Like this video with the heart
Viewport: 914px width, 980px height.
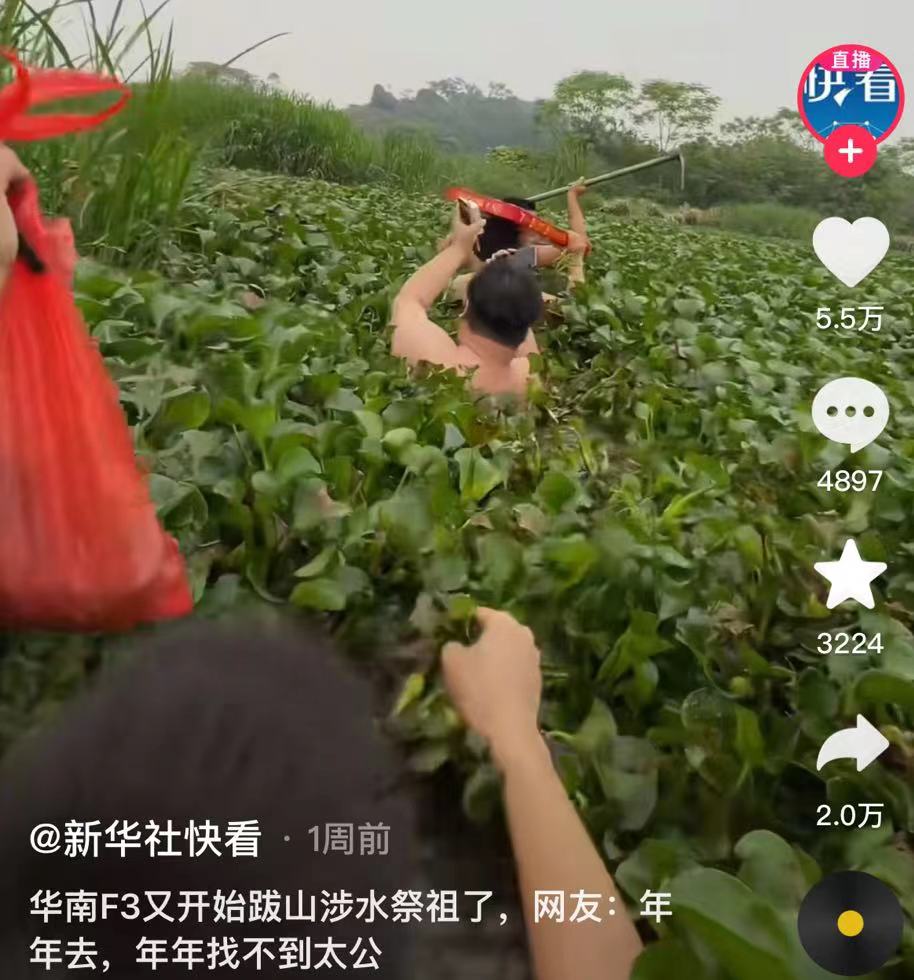pos(850,251)
